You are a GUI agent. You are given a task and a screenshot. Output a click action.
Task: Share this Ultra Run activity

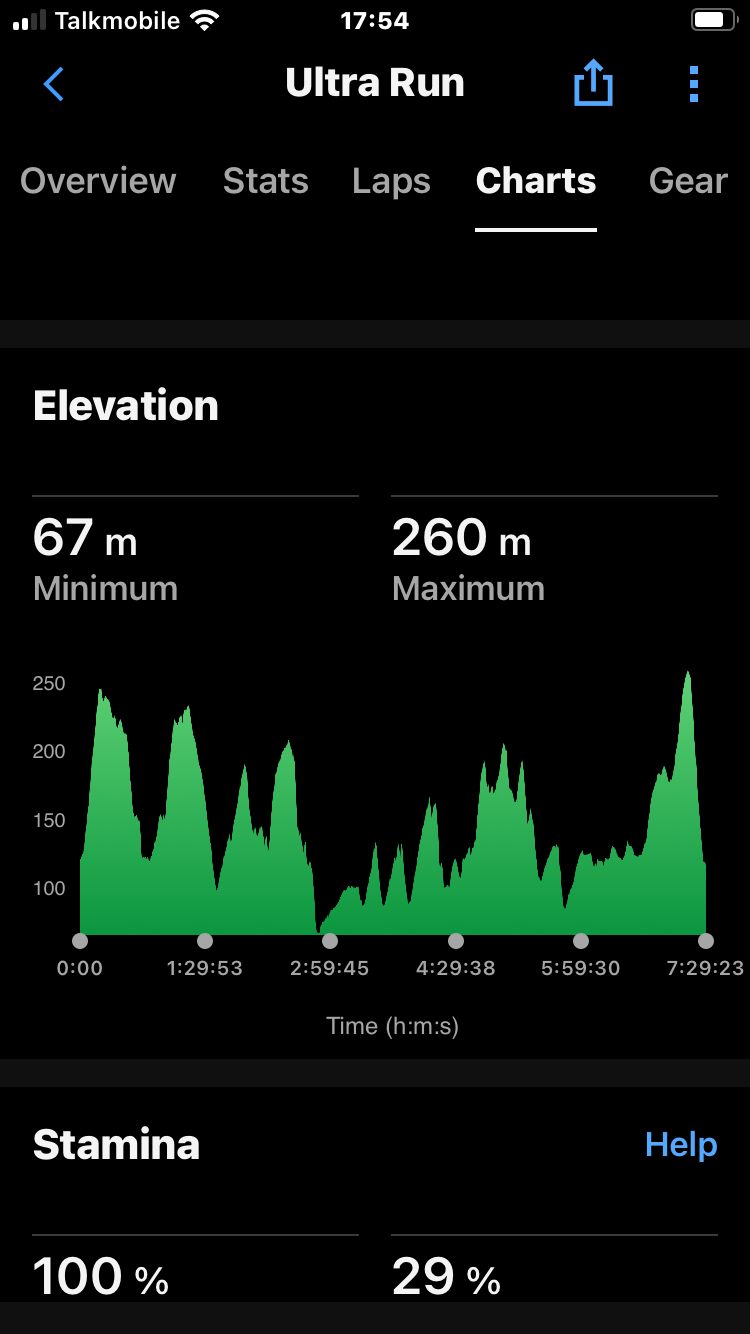click(x=593, y=83)
